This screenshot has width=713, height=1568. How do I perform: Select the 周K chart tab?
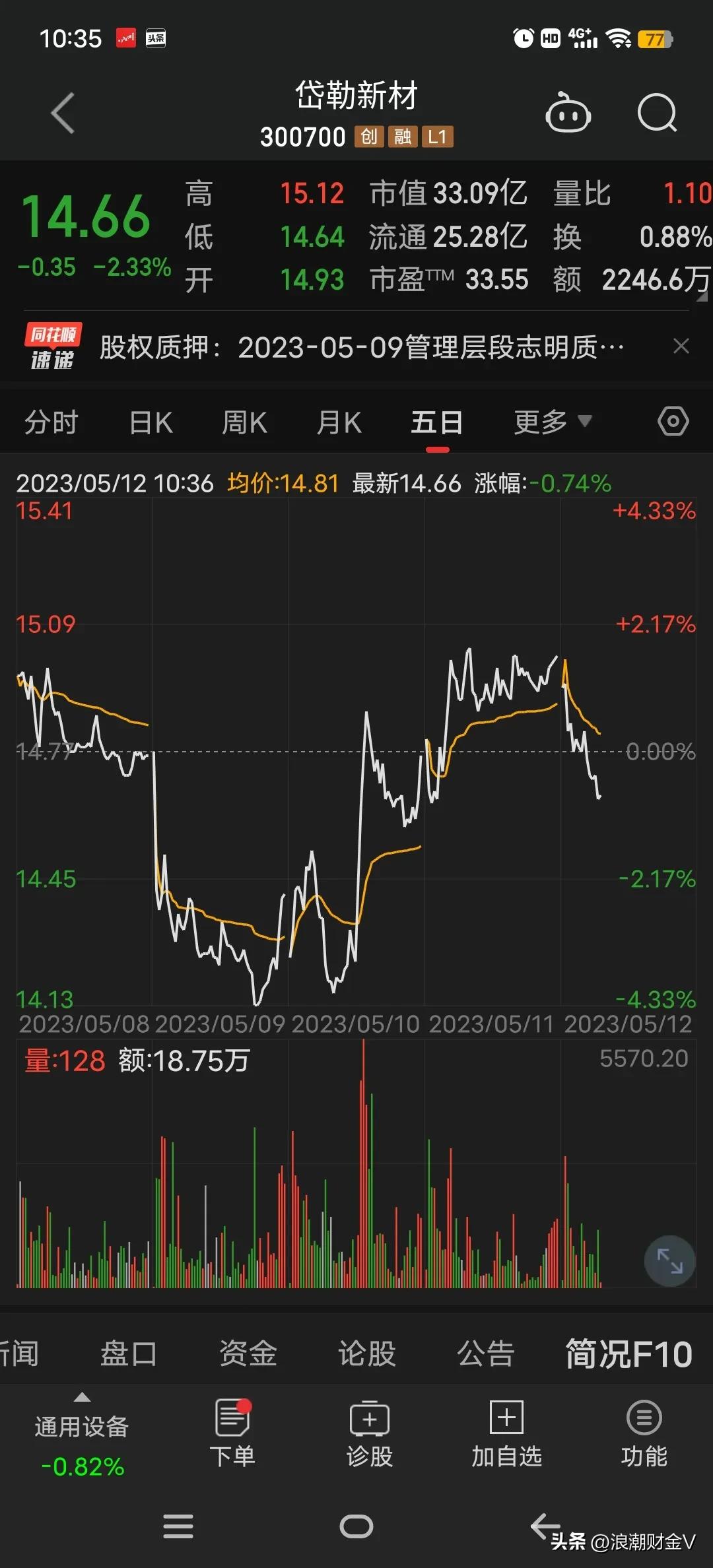[245, 422]
